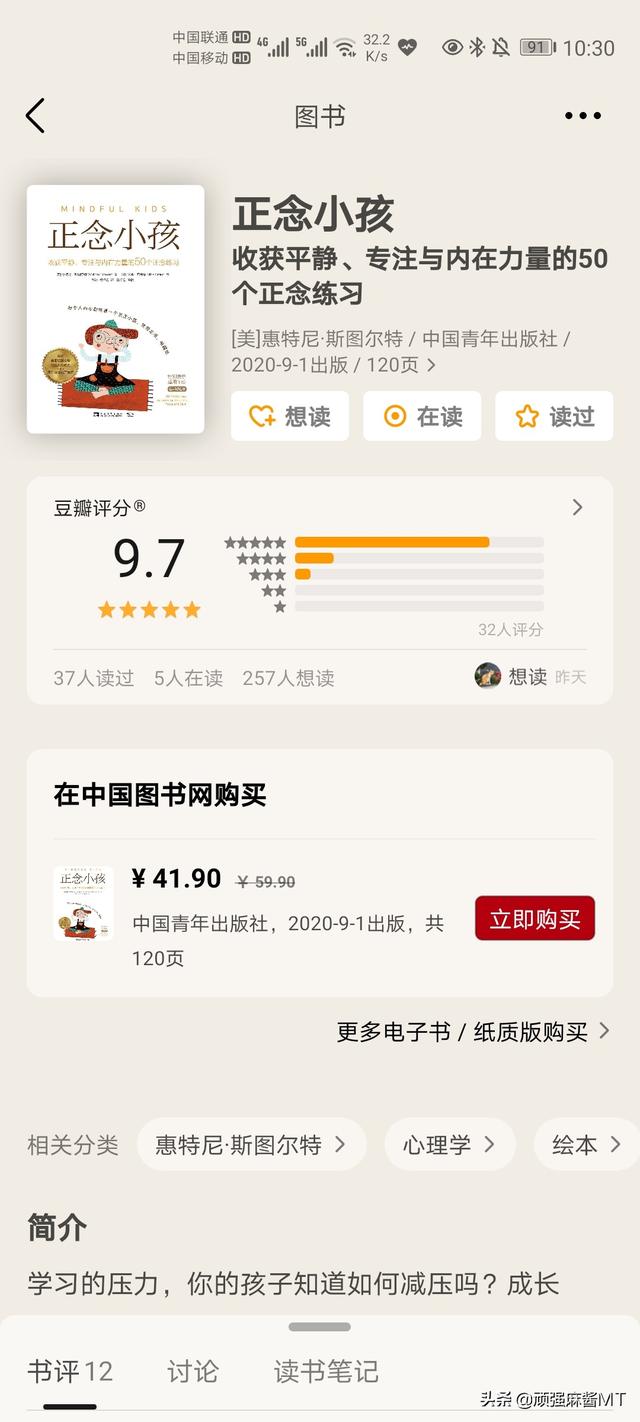Viewport: 640px width, 1422px height.
Task: Switch to the 讨论 tab
Action: (x=192, y=1371)
